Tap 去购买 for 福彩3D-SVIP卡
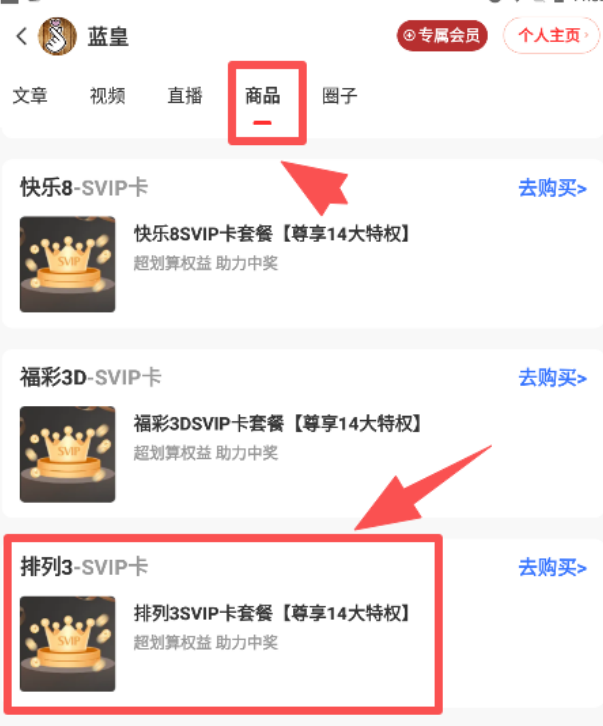Image resolution: width=603 pixels, height=726 pixels. (x=552, y=377)
